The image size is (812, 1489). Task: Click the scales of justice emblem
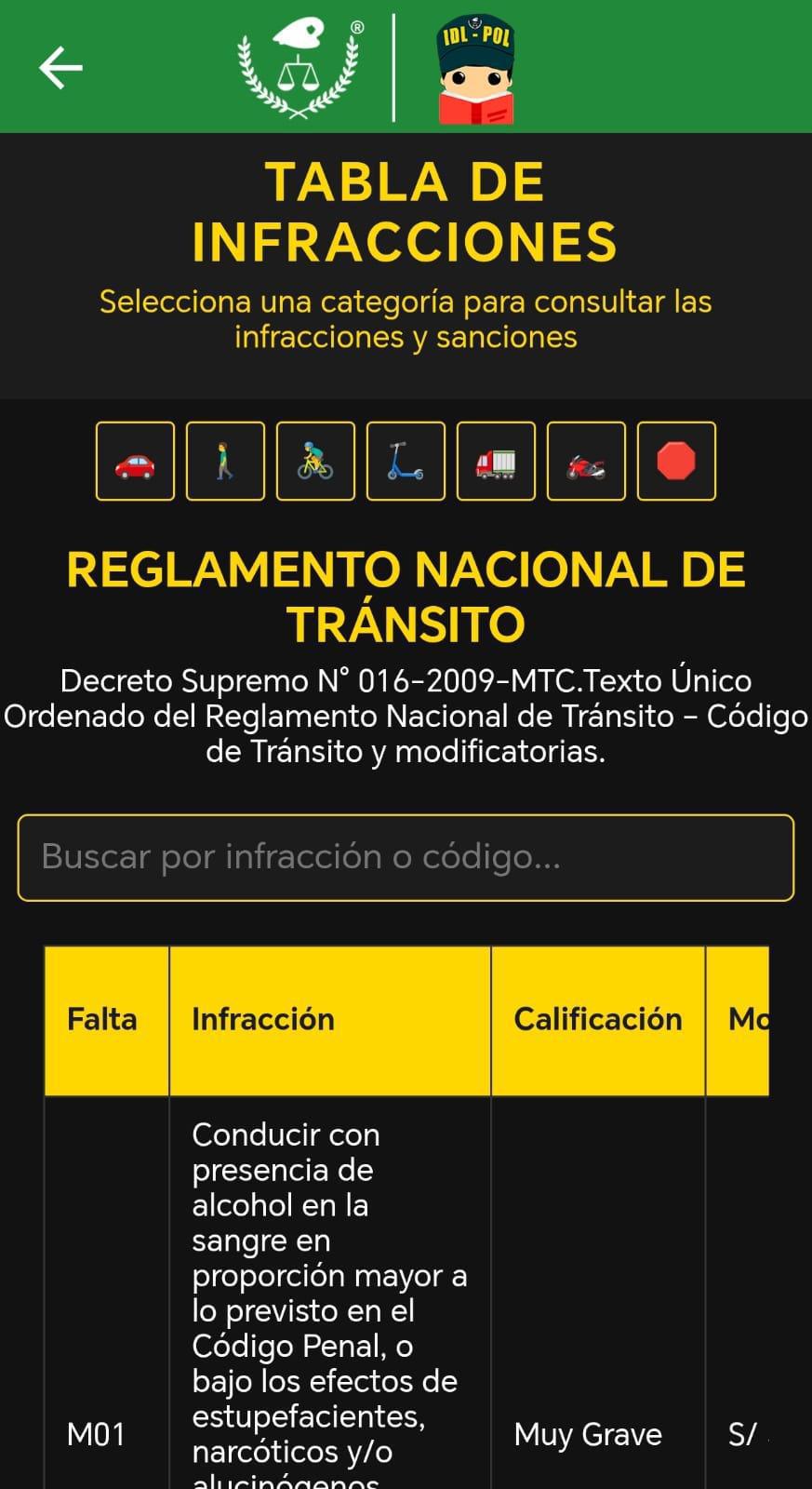pyautogui.click(x=298, y=65)
